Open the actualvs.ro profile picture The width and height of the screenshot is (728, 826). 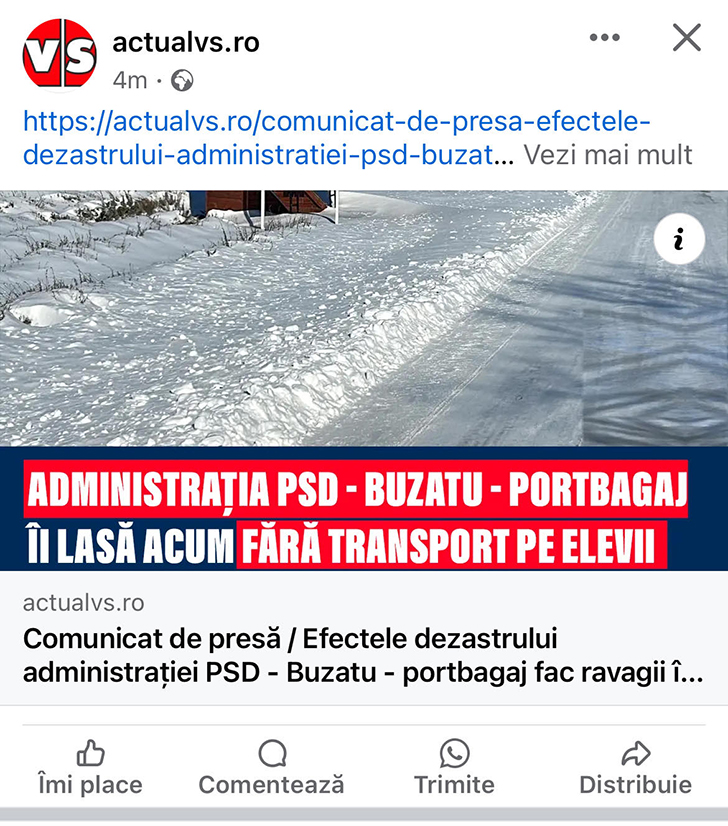point(59,53)
